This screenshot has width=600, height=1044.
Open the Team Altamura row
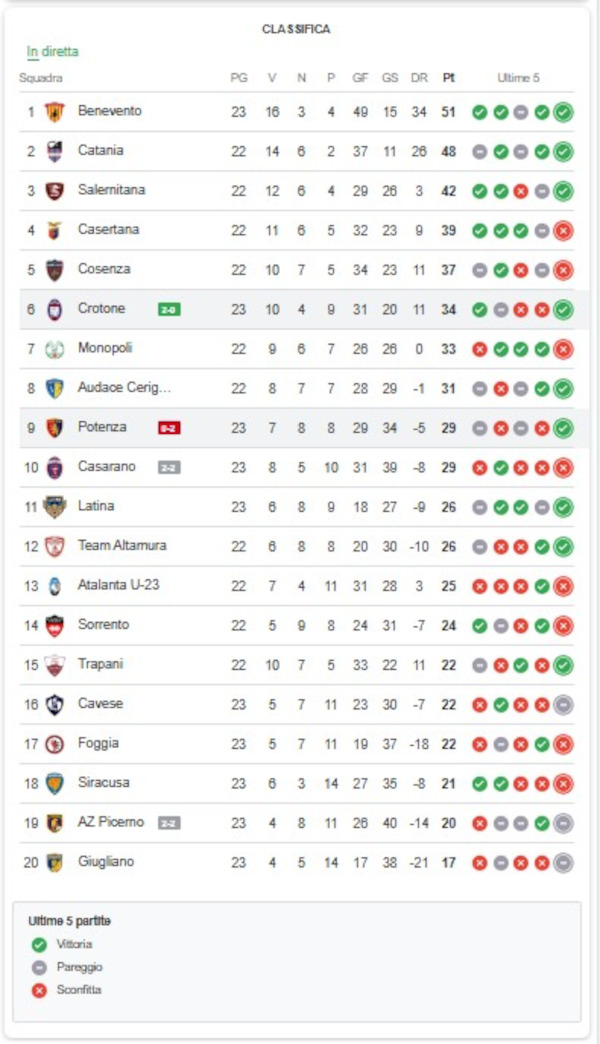pos(121,546)
